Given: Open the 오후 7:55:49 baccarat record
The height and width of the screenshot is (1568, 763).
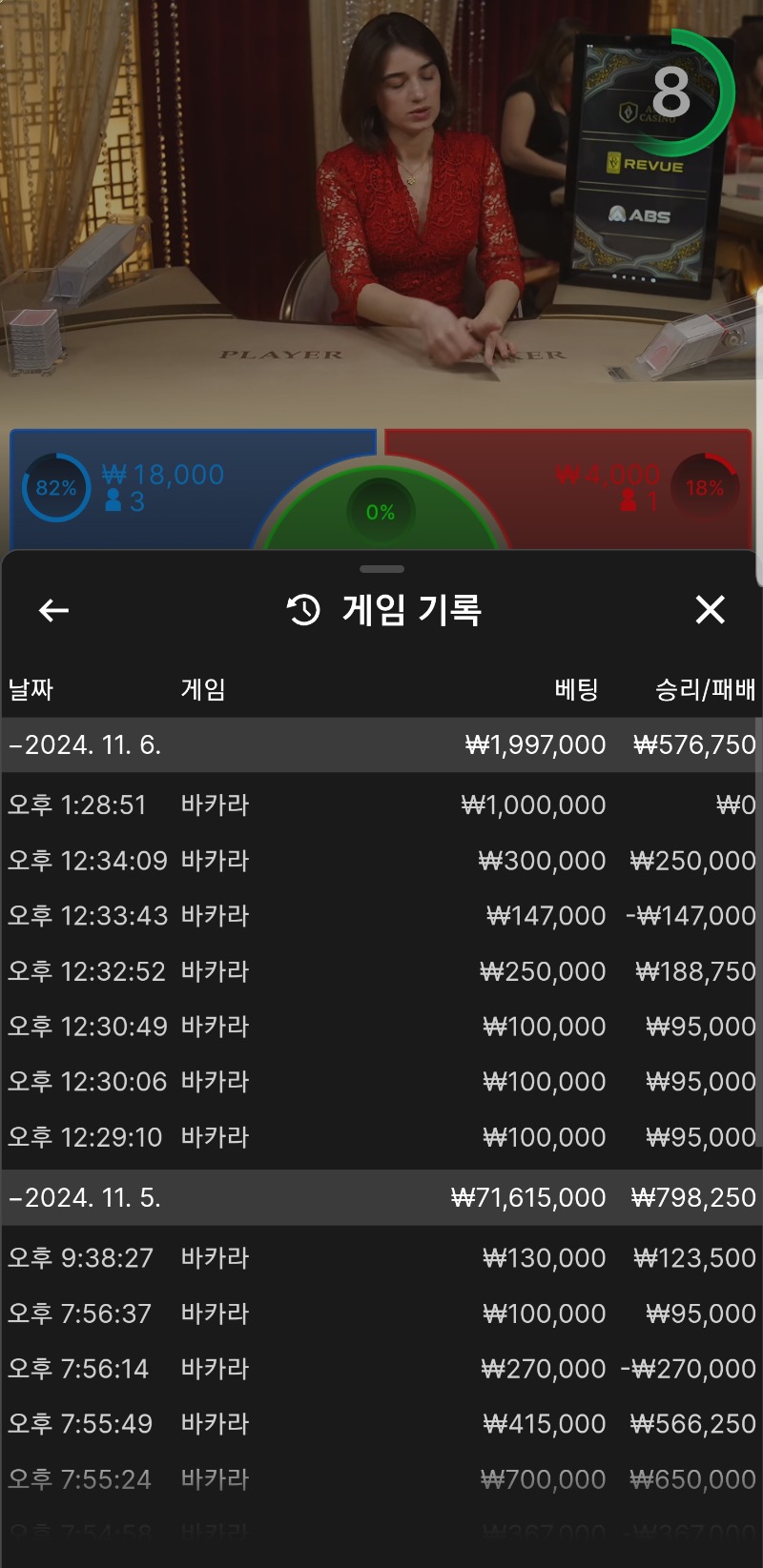Looking at the screenshot, I should click(381, 1424).
